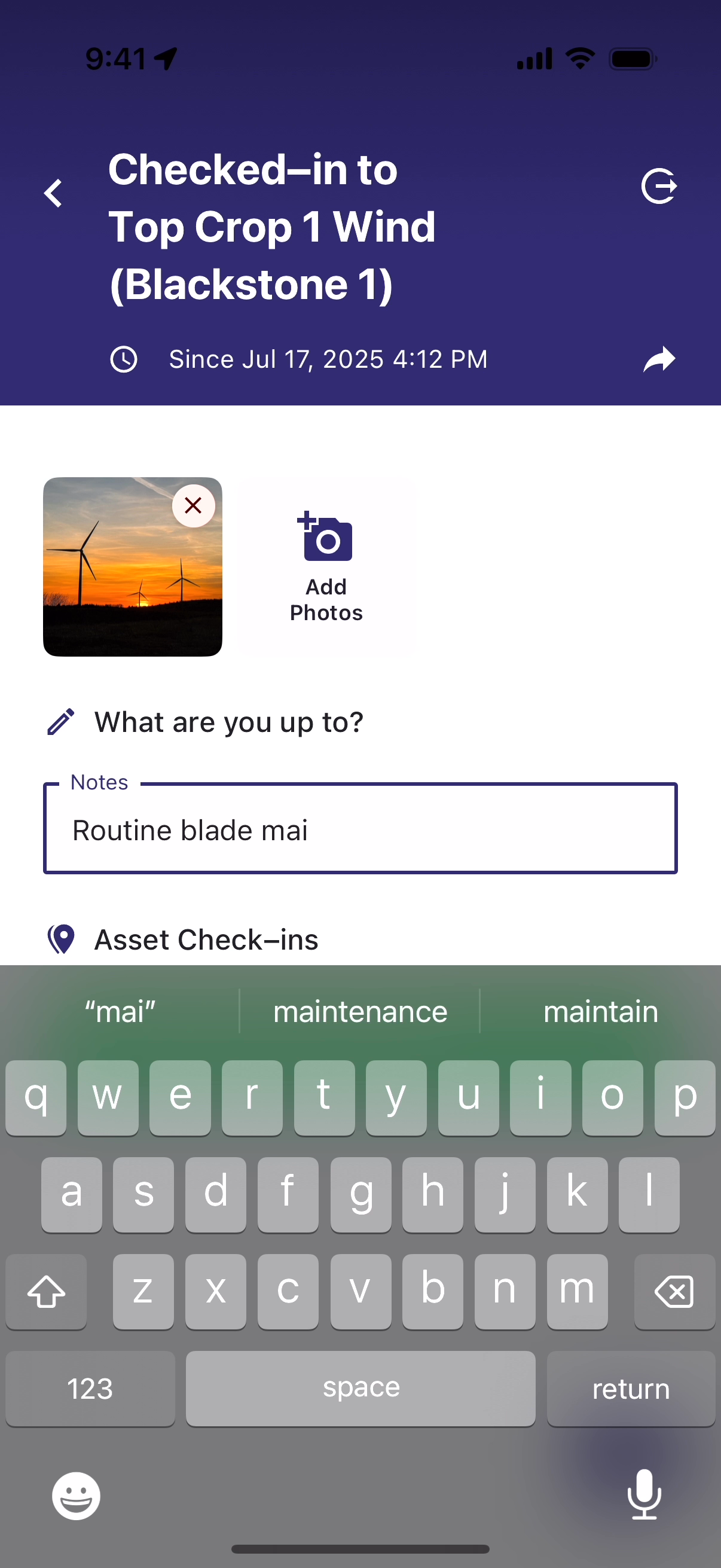Image resolution: width=721 pixels, height=1568 pixels.
Task: Go back using the header arrow
Action: [54, 194]
